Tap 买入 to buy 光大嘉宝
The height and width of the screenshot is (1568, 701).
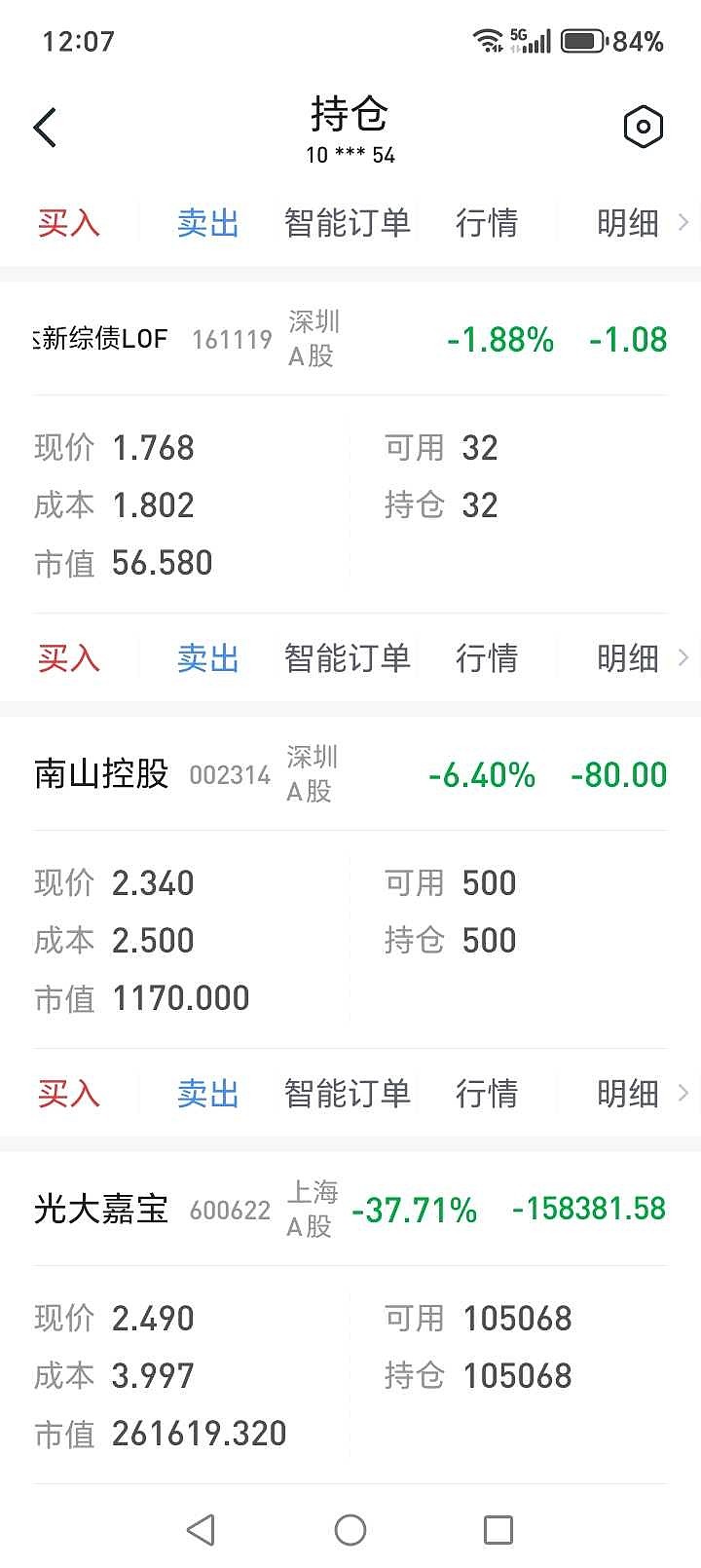point(68,1093)
